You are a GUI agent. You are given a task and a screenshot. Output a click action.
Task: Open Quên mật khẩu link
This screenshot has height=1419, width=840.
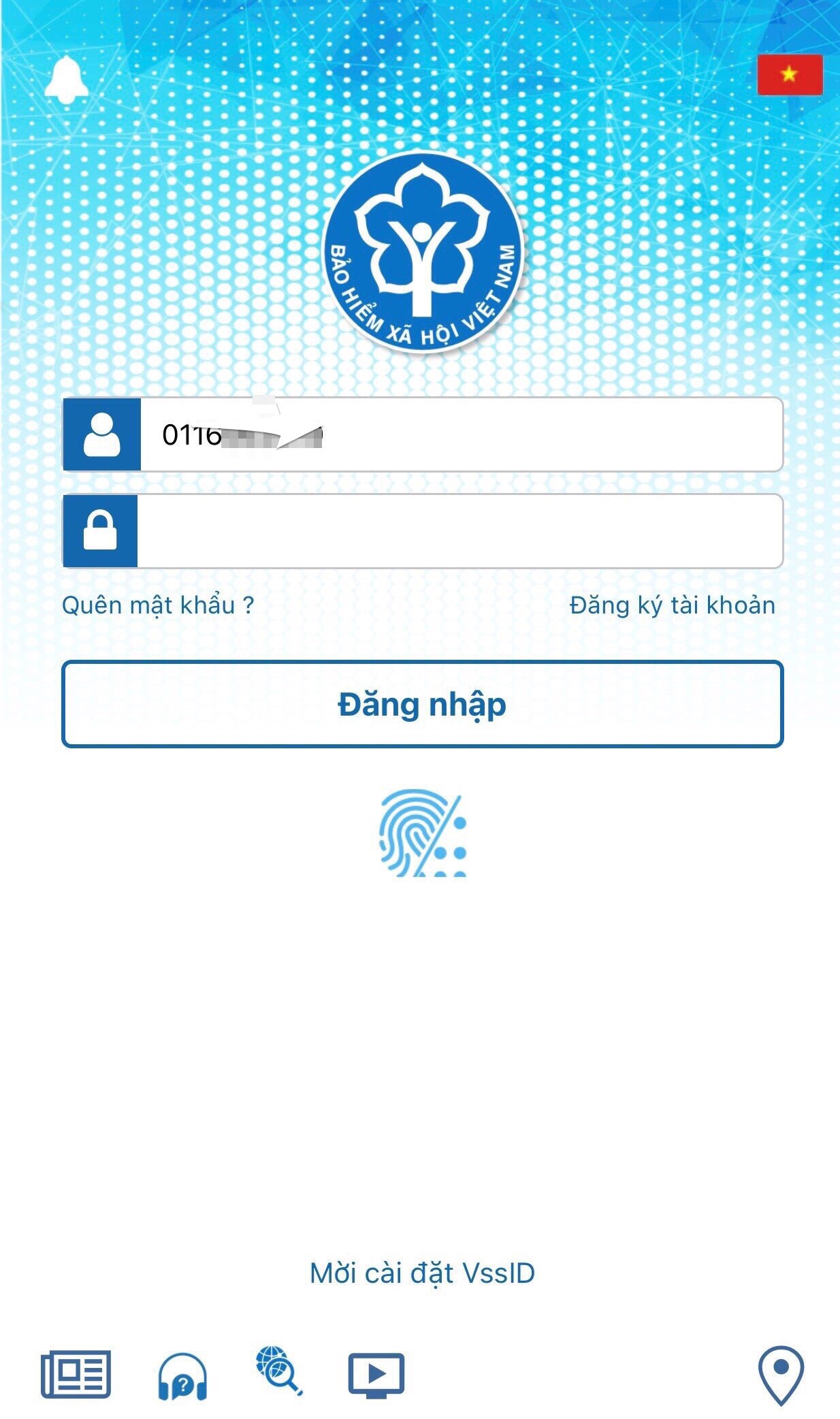pyautogui.click(x=158, y=605)
